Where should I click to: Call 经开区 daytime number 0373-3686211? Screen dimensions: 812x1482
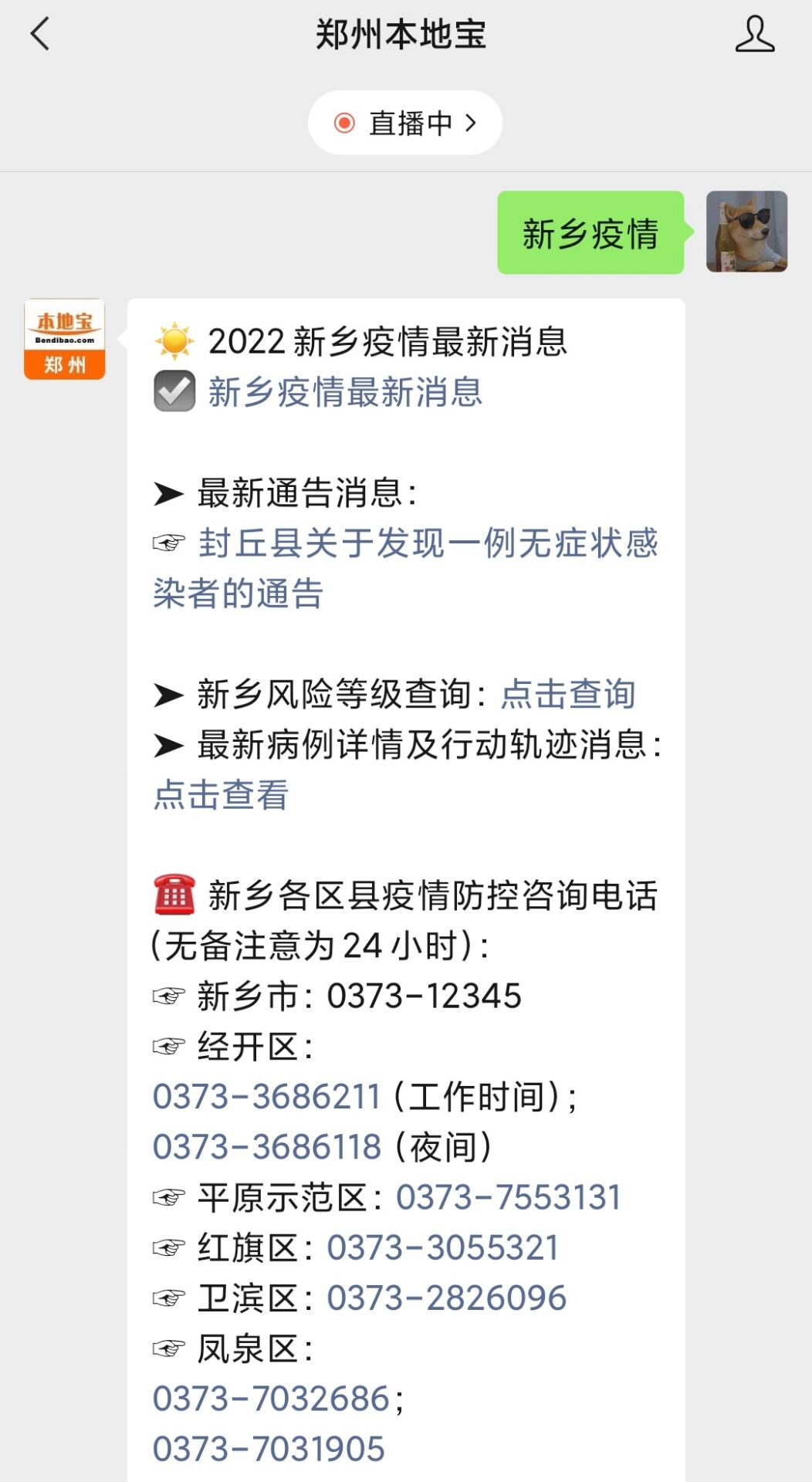coord(267,1097)
